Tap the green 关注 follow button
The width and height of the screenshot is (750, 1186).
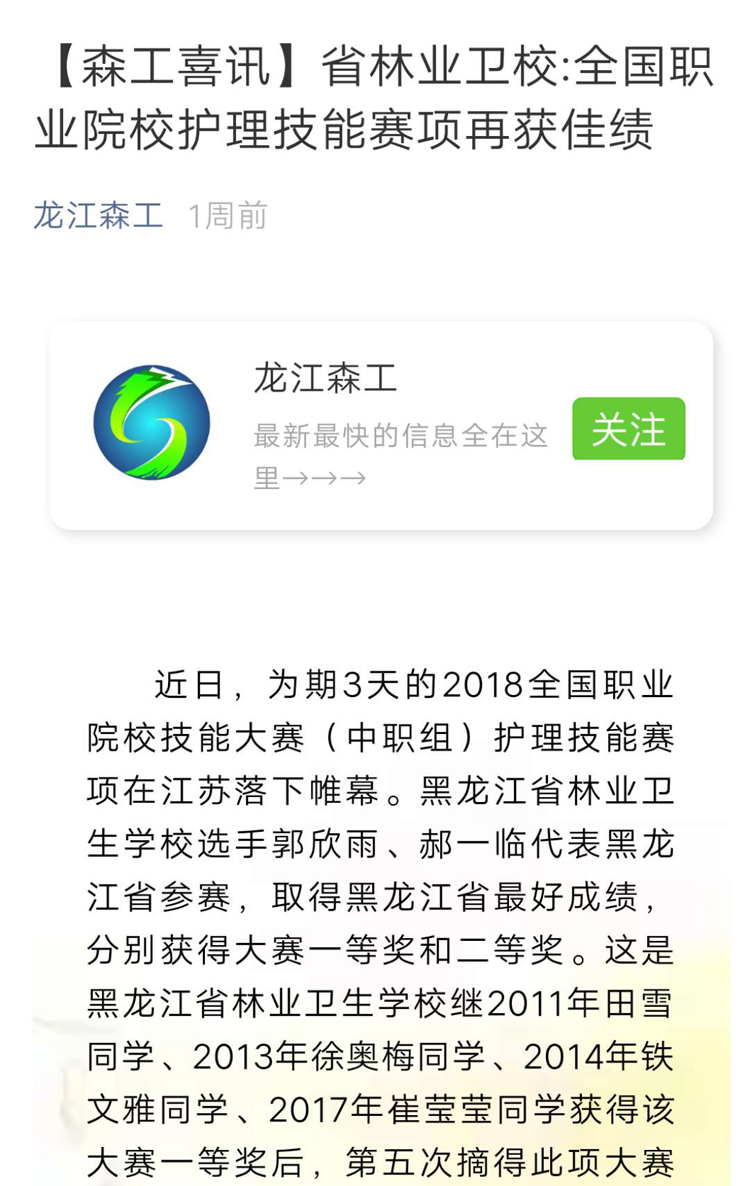pos(628,429)
